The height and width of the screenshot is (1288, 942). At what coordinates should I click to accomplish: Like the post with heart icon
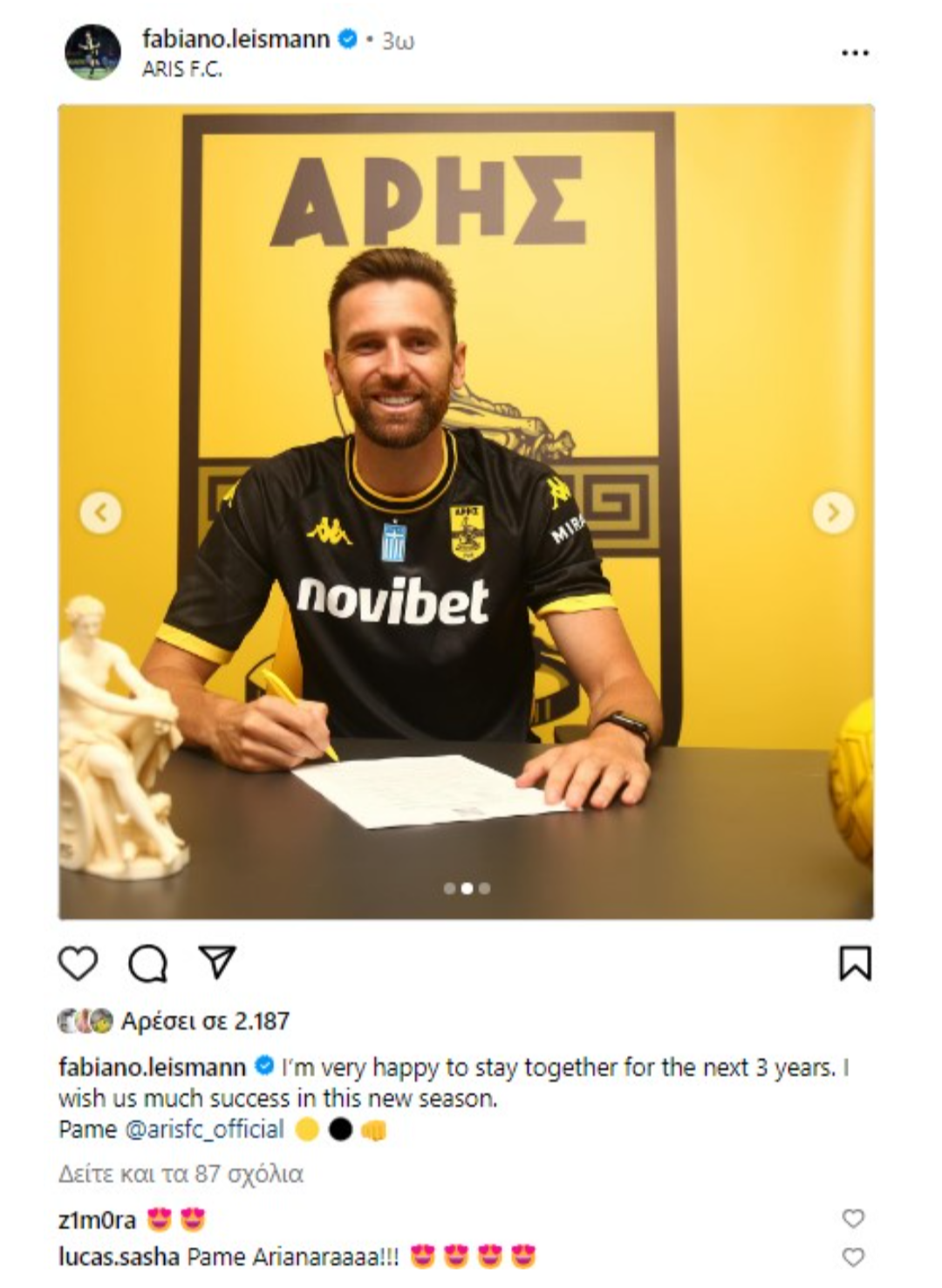pos(78,964)
